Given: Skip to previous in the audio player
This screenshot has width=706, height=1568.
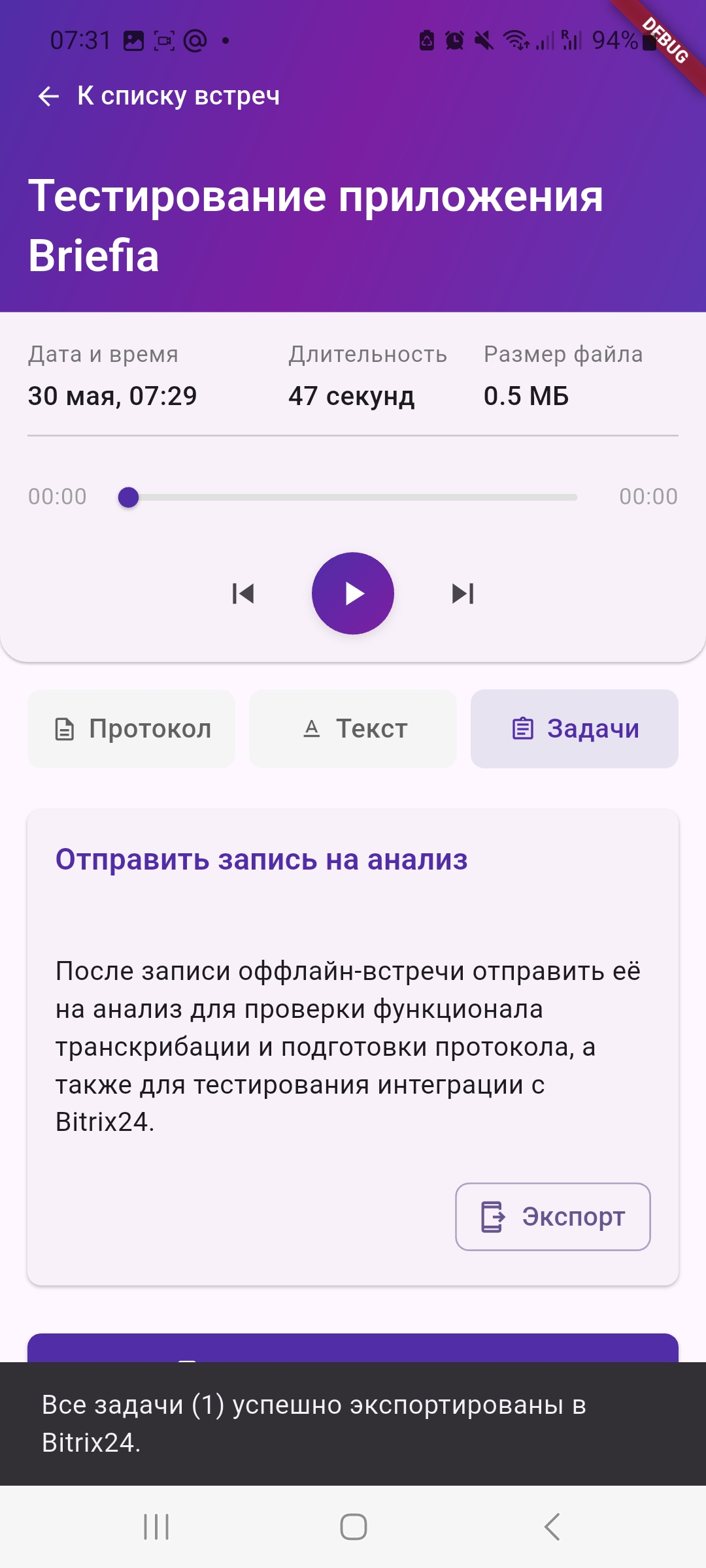Looking at the screenshot, I should tap(243, 593).
